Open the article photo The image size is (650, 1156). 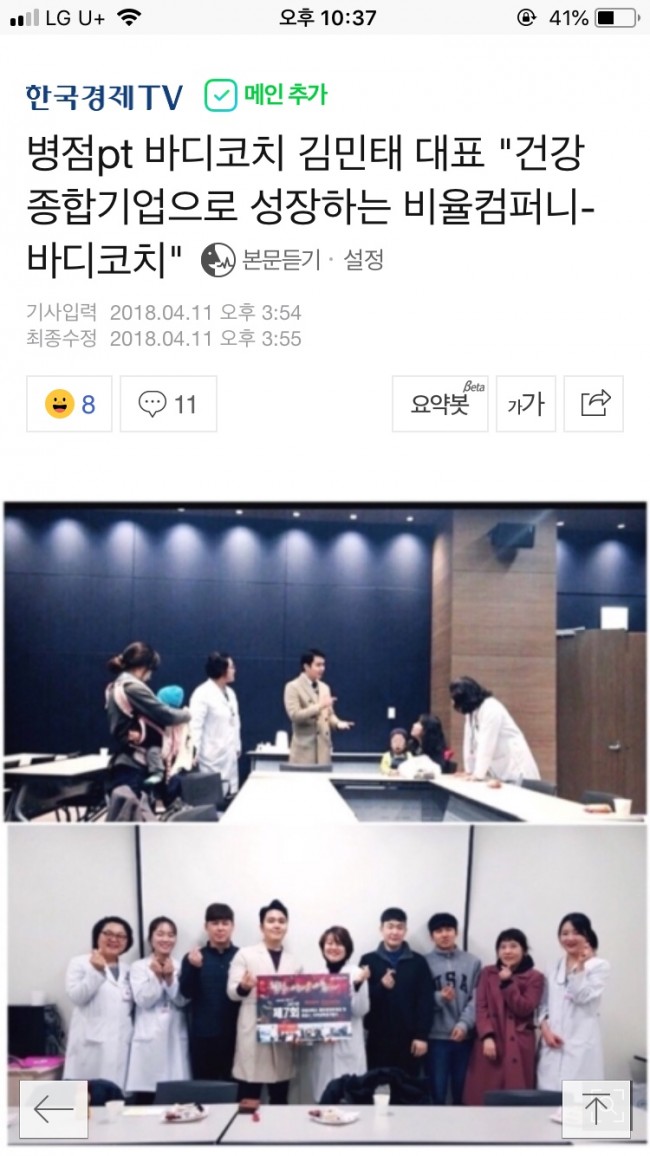tap(325, 800)
